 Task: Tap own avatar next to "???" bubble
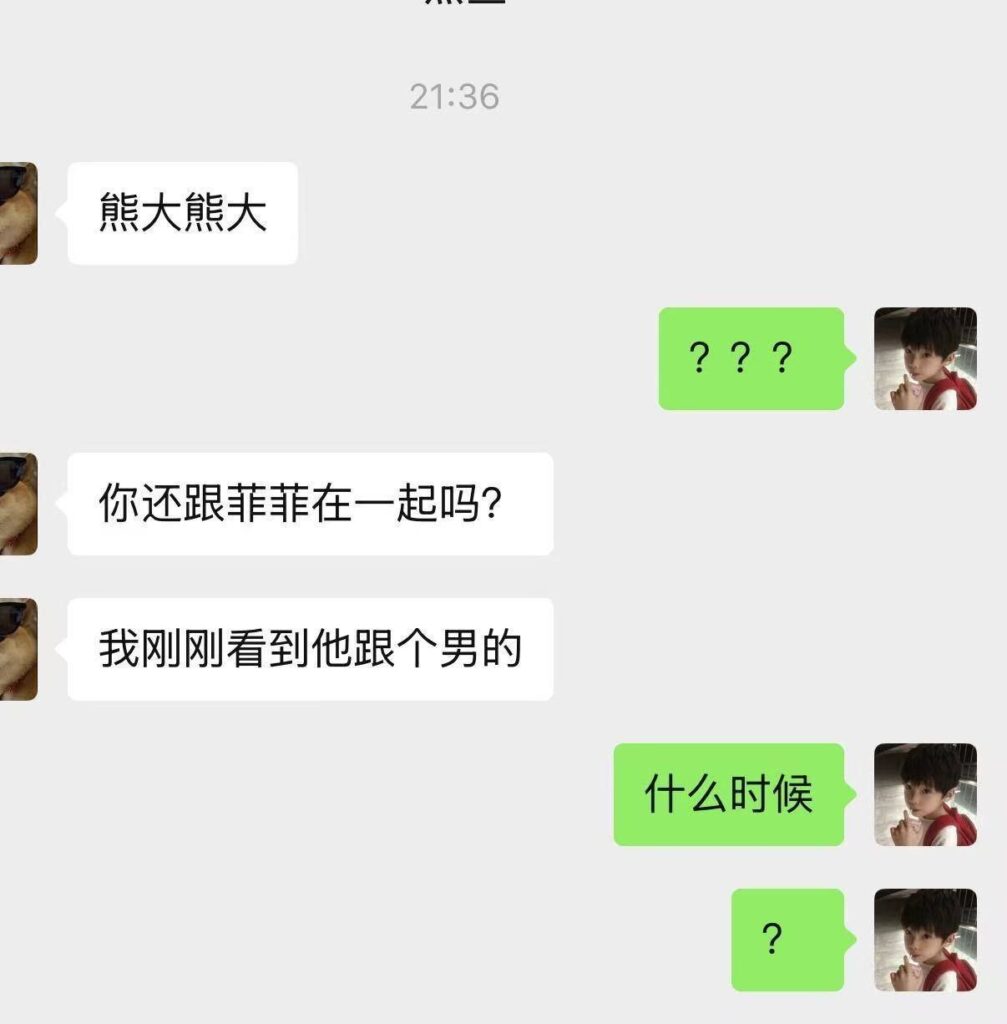[925, 358]
